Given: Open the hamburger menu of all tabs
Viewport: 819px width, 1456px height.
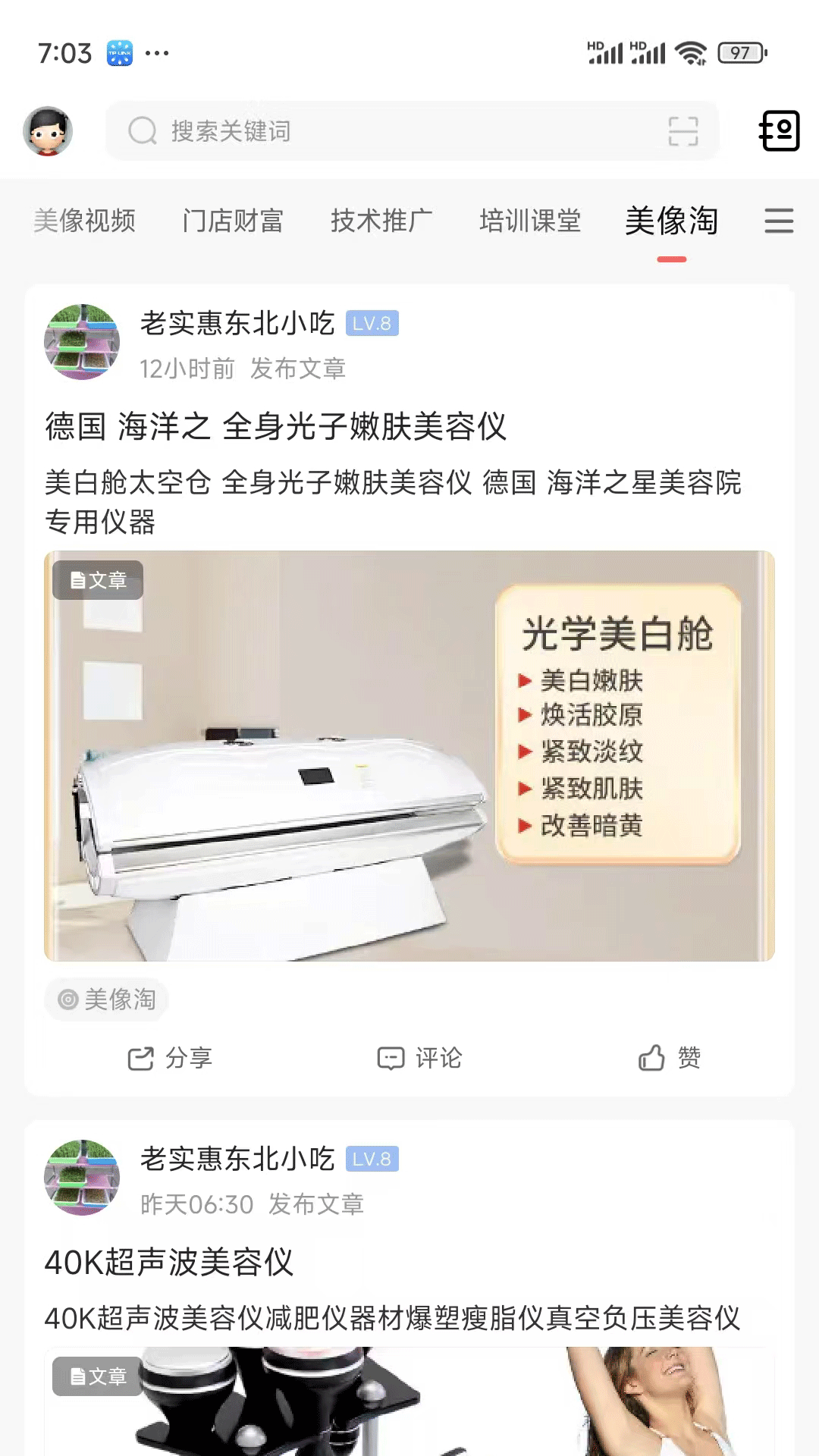Looking at the screenshot, I should pyautogui.click(x=779, y=221).
